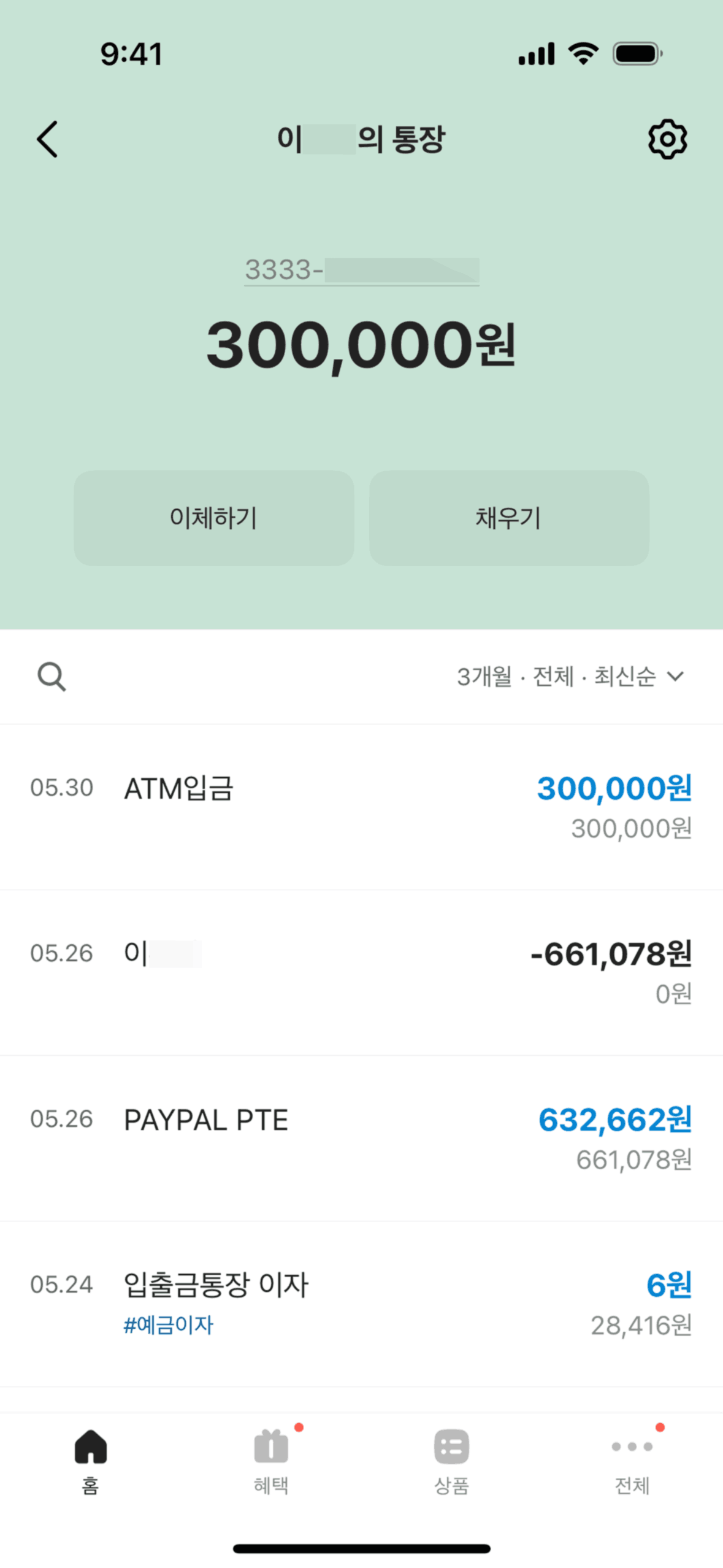Viewport: 723px width, 1568px height.
Task: Open the PAYPAL PTE transaction
Action: (361, 1137)
